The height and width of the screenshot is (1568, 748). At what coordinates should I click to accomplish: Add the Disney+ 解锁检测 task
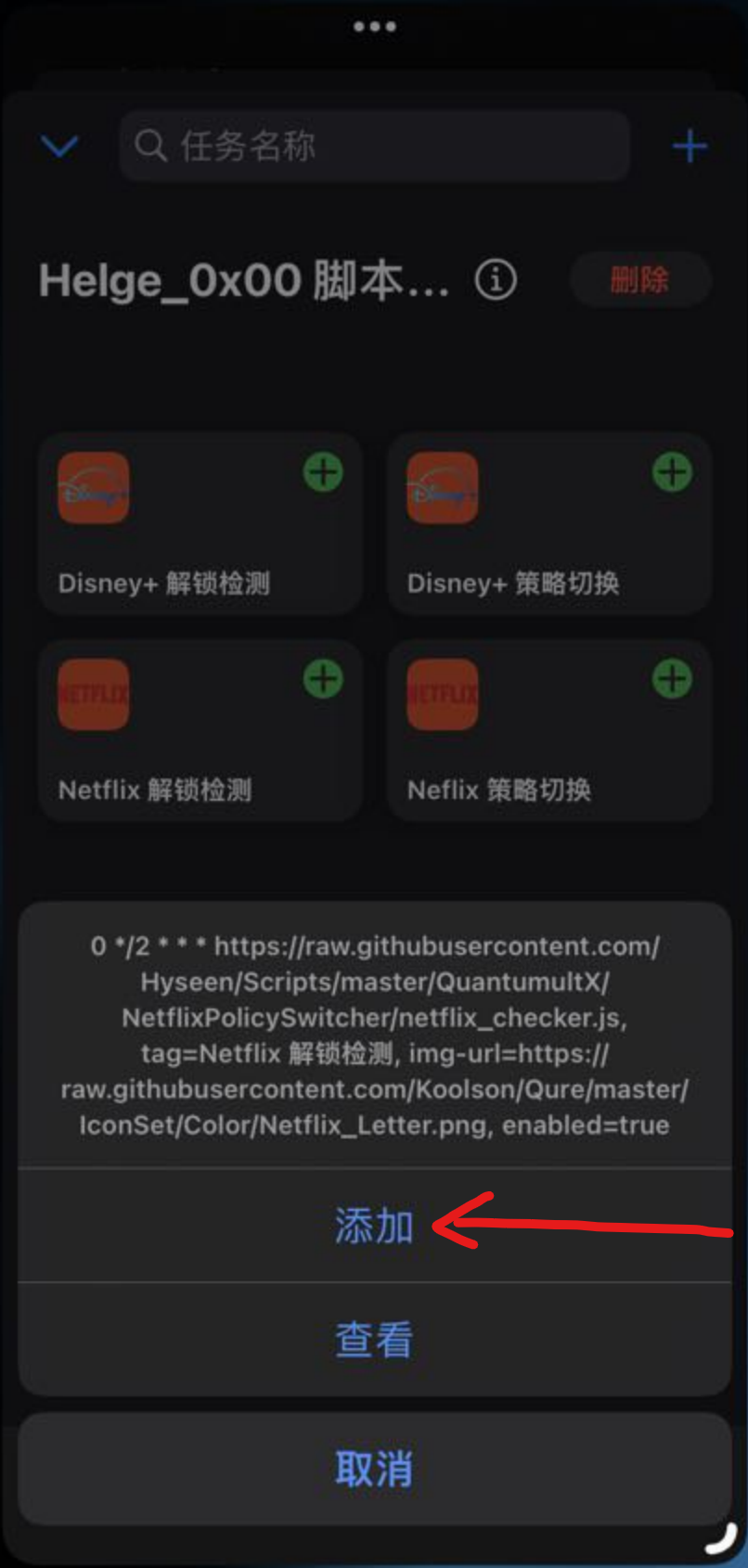[x=323, y=472]
